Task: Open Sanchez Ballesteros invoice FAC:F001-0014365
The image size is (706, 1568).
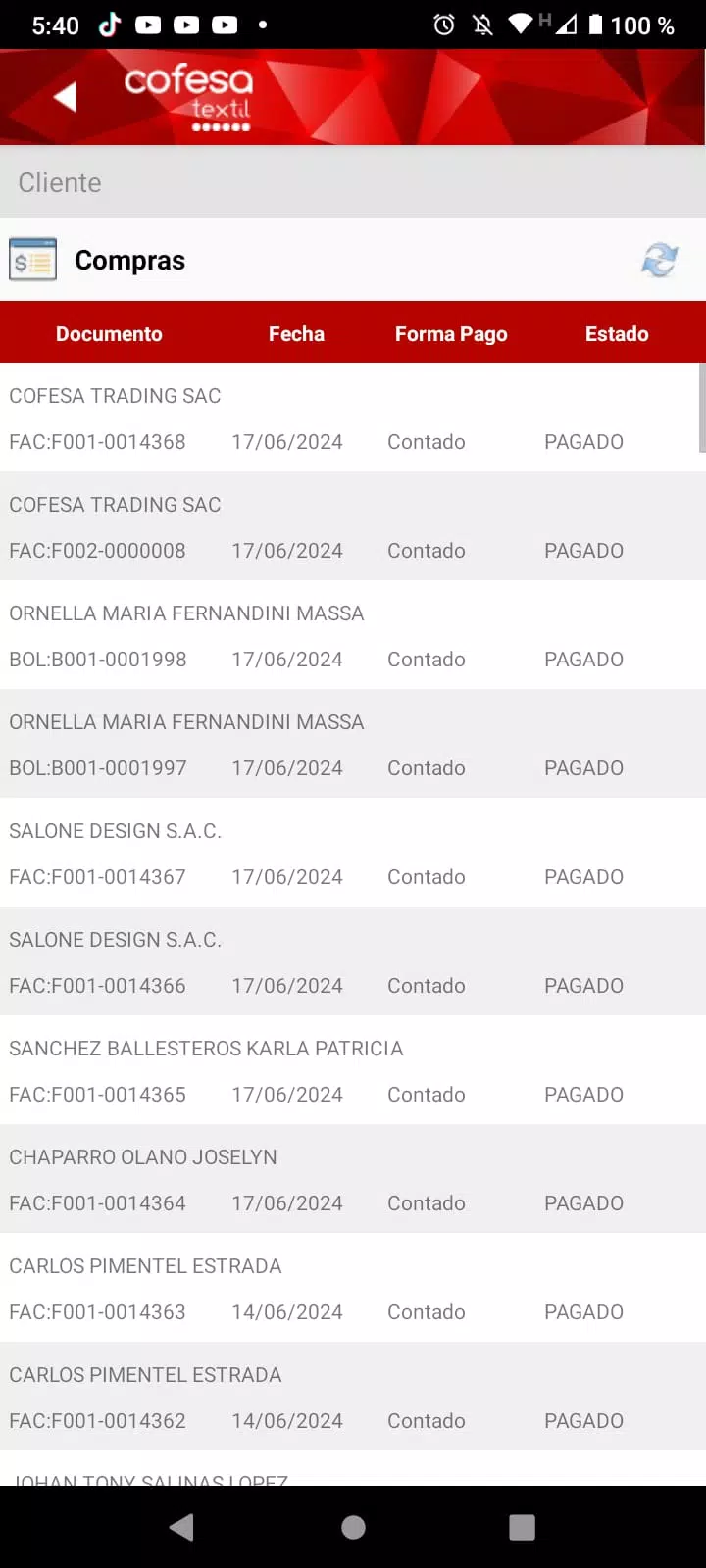Action: (353, 1071)
